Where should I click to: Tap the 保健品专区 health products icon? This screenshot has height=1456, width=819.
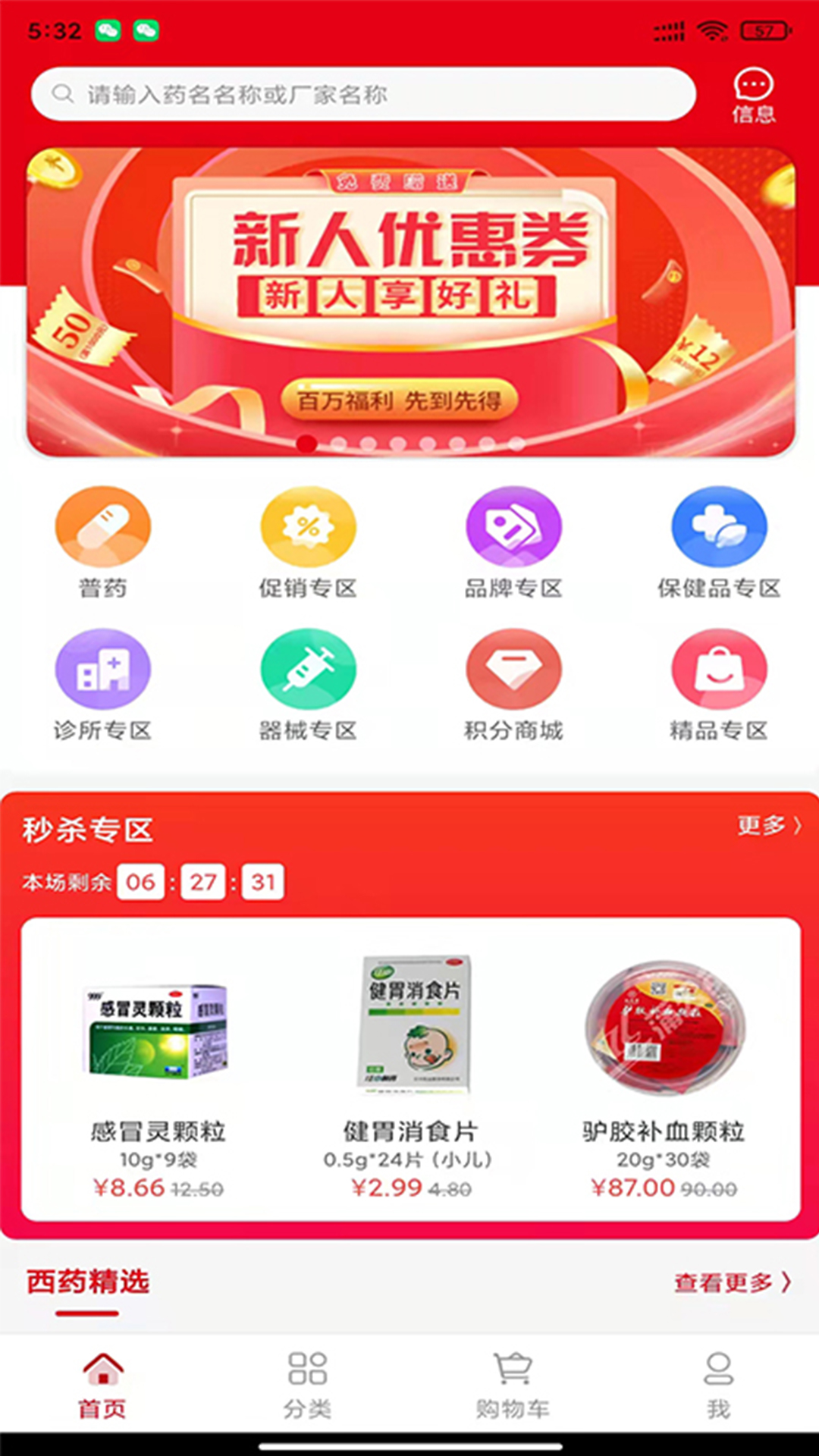click(719, 526)
